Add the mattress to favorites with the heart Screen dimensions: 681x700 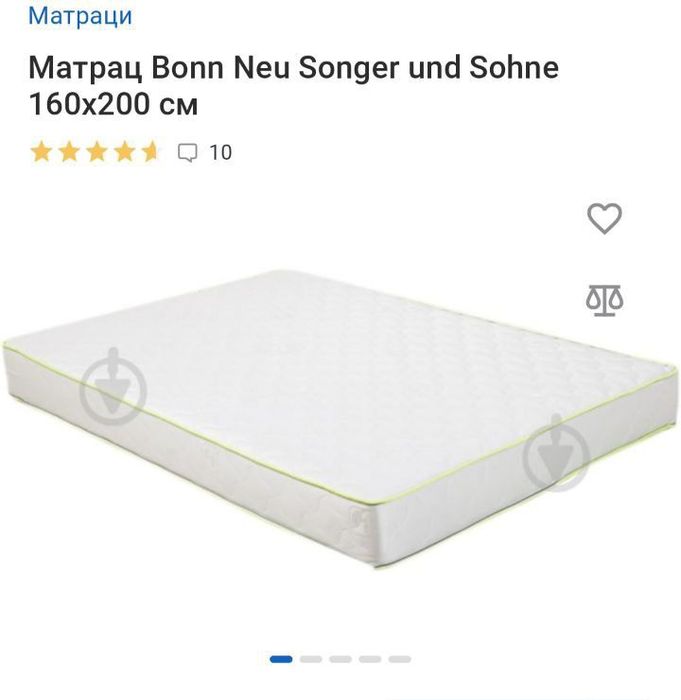(604, 218)
